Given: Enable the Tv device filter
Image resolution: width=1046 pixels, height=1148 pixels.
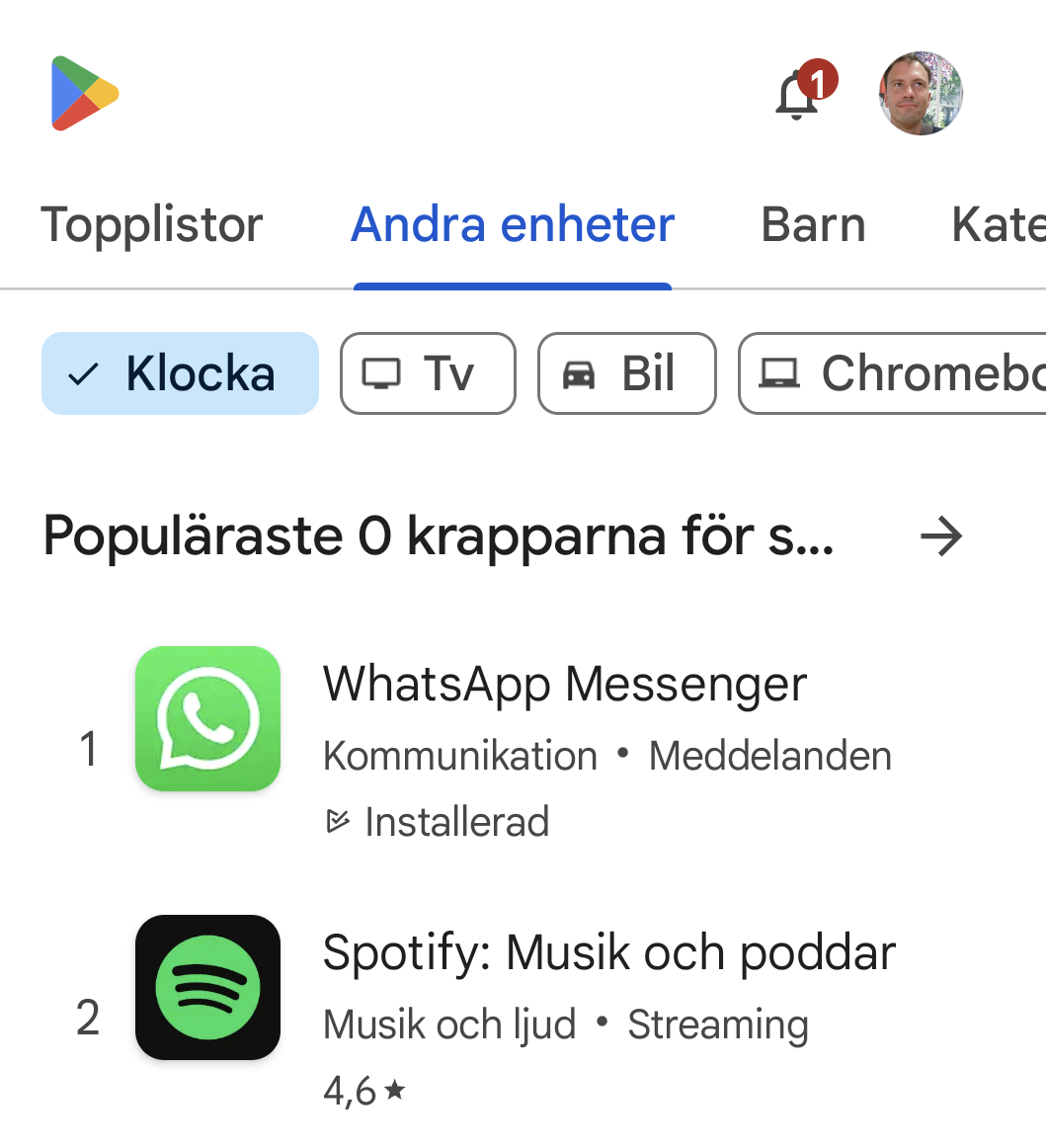Looking at the screenshot, I should tap(428, 373).
